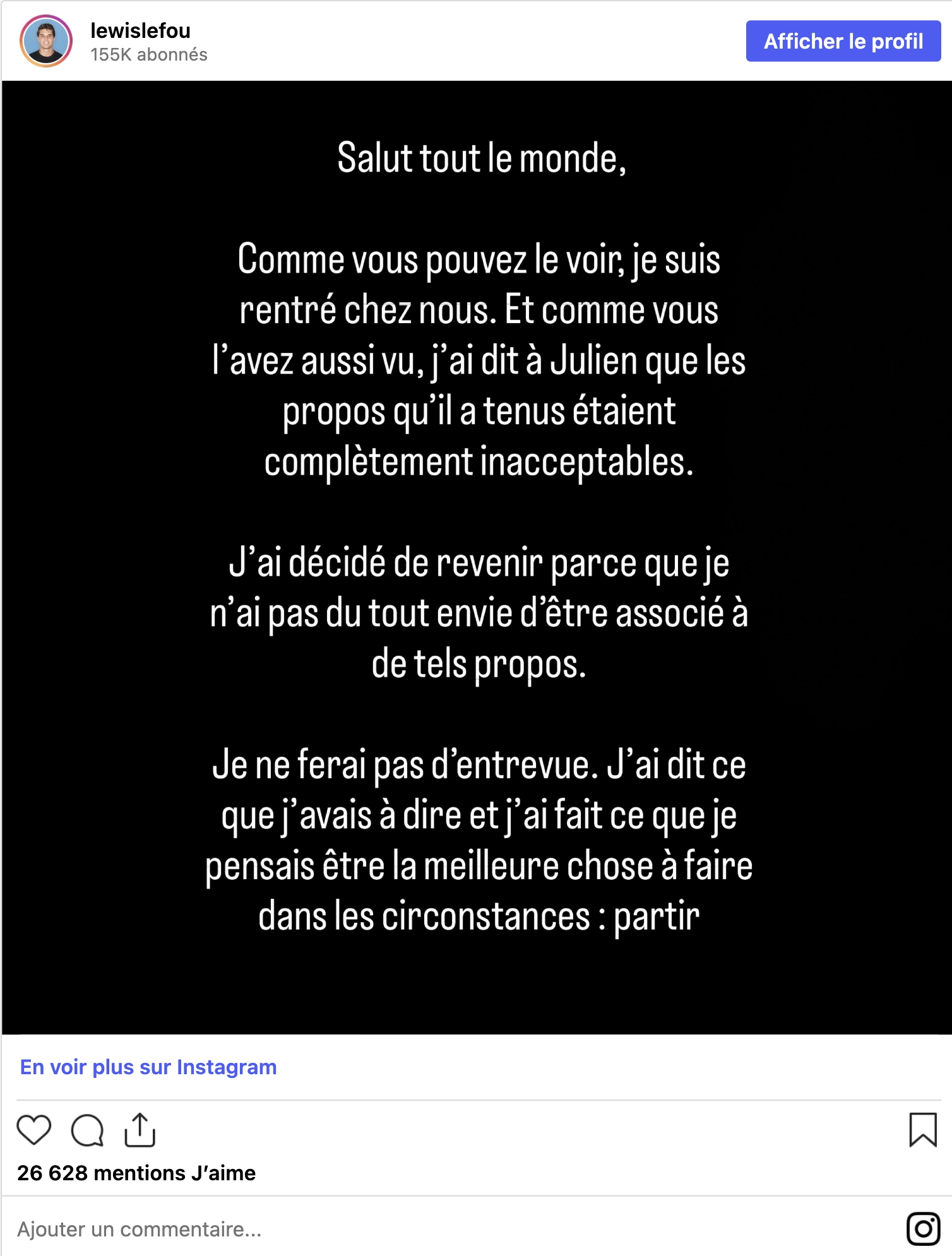View the 26 628 mentions J'aime
The height and width of the screenshot is (1256, 952).
tap(136, 1173)
